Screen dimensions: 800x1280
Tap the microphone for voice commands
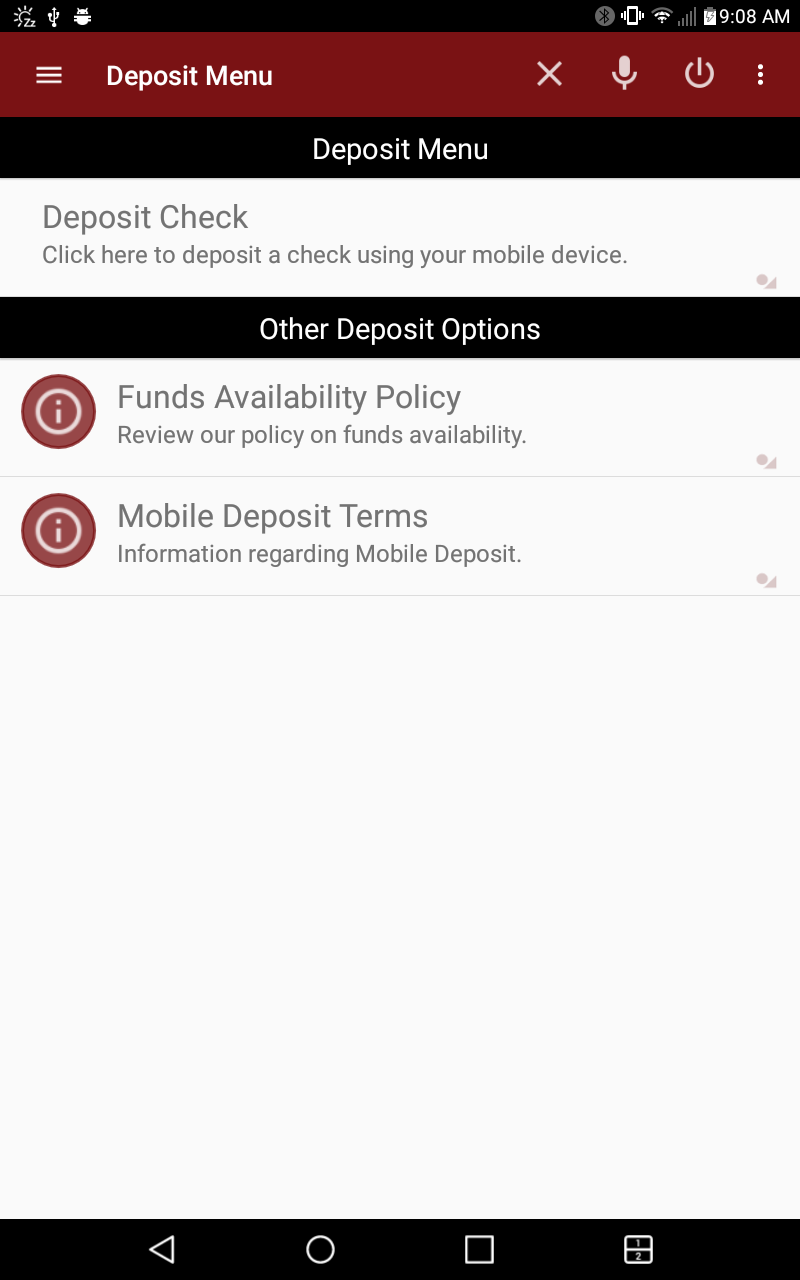(x=624, y=74)
